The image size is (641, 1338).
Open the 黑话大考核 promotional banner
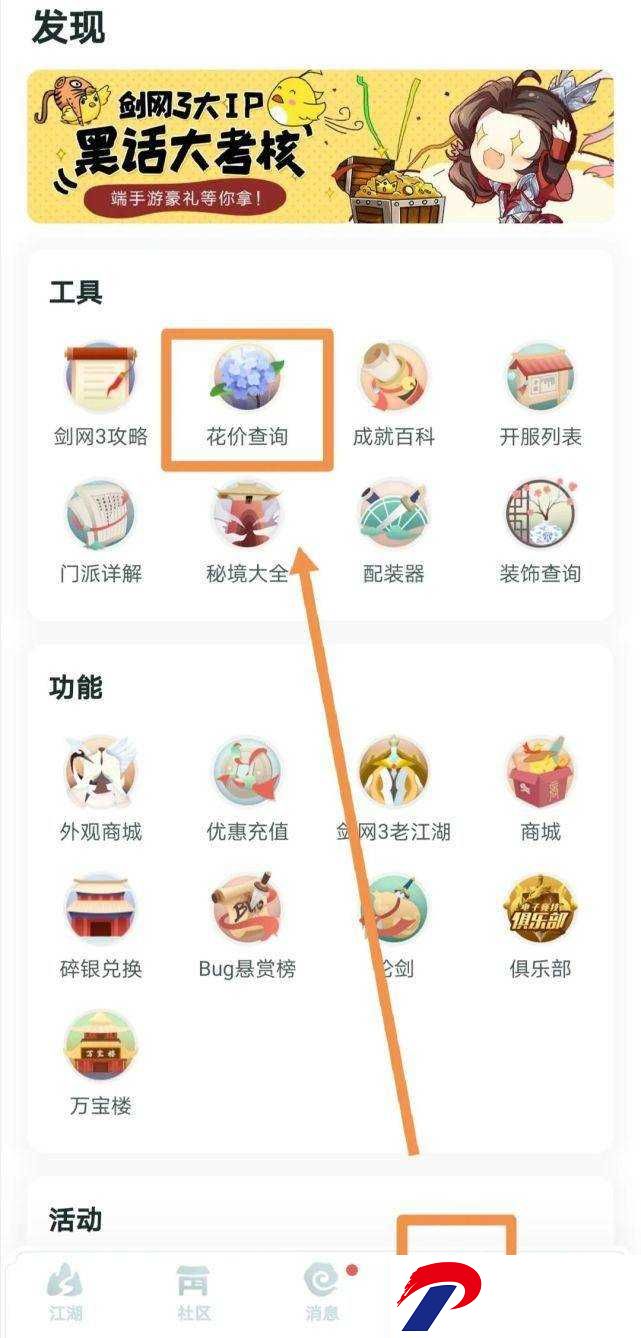pyautogui.click(x=320, y=145)
